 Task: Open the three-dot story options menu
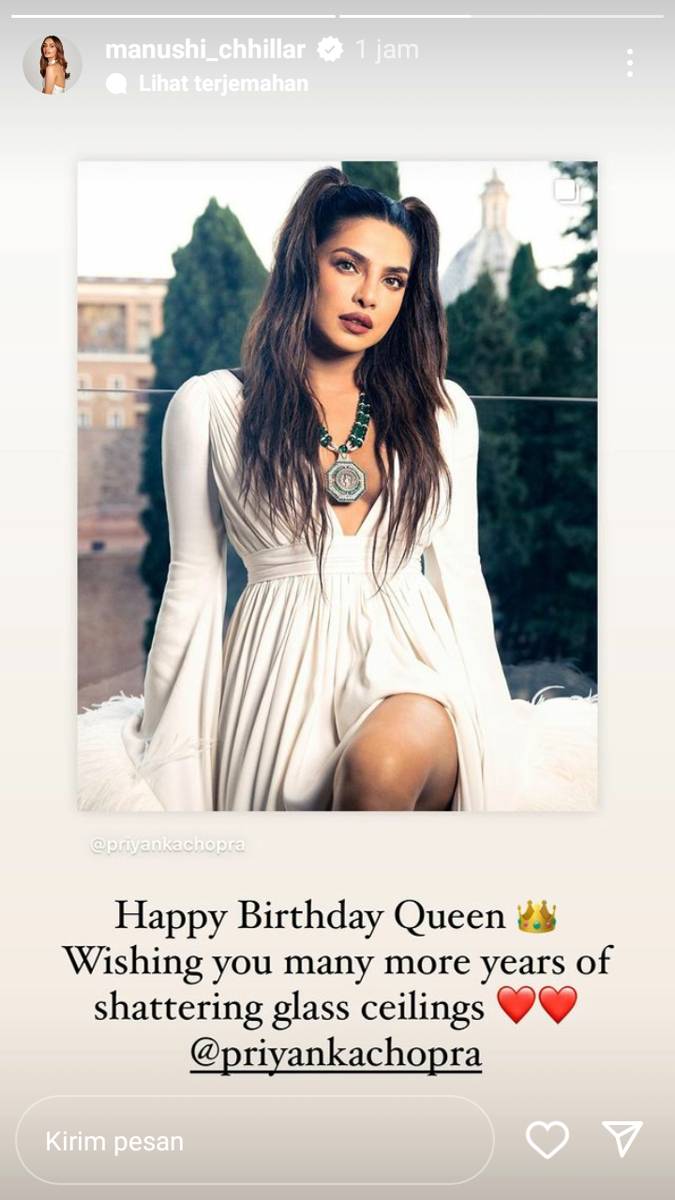(x=629, y=62)
